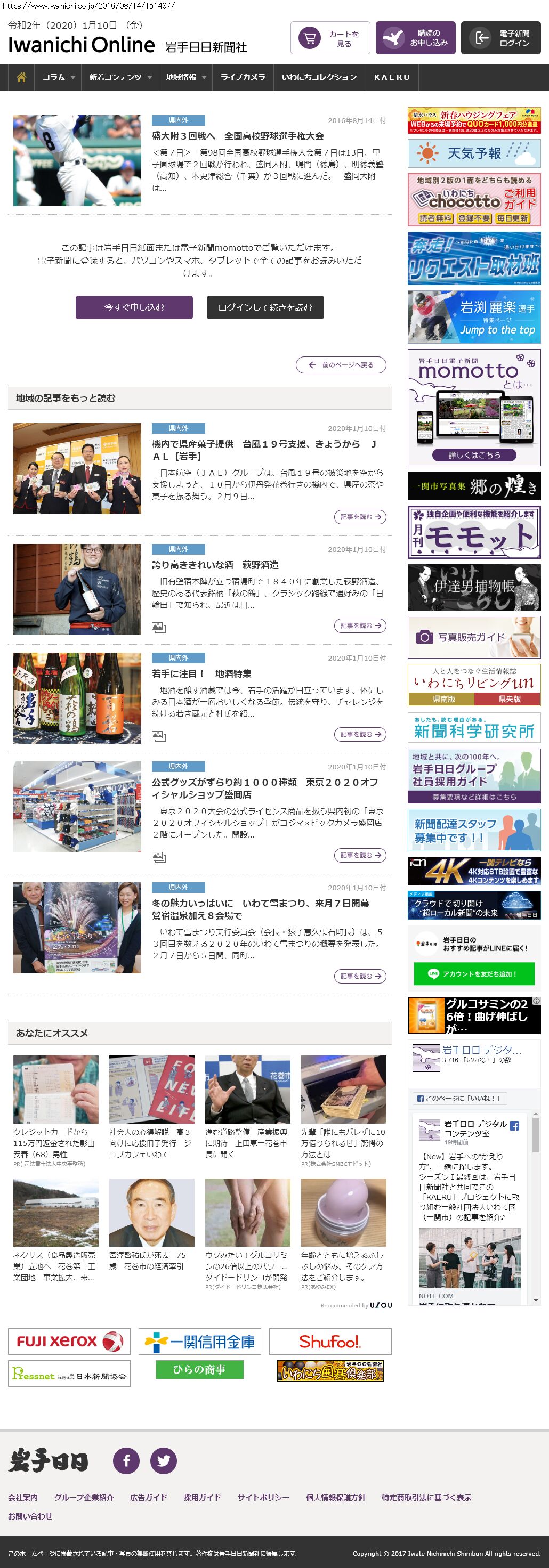Visit the Twitter icon in footer

[164, 1461]
